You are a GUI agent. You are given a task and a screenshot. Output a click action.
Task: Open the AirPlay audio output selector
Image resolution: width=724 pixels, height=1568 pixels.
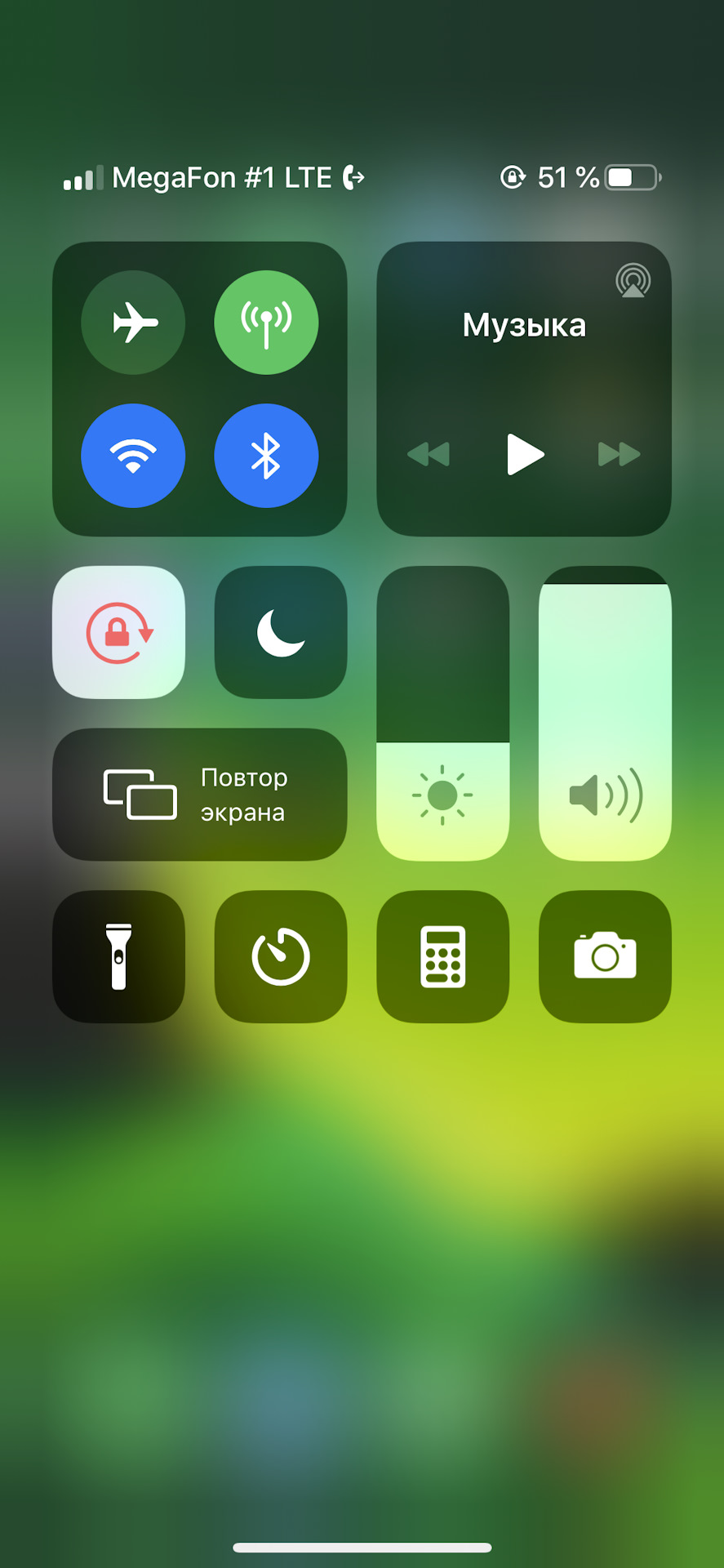[633, 281]
